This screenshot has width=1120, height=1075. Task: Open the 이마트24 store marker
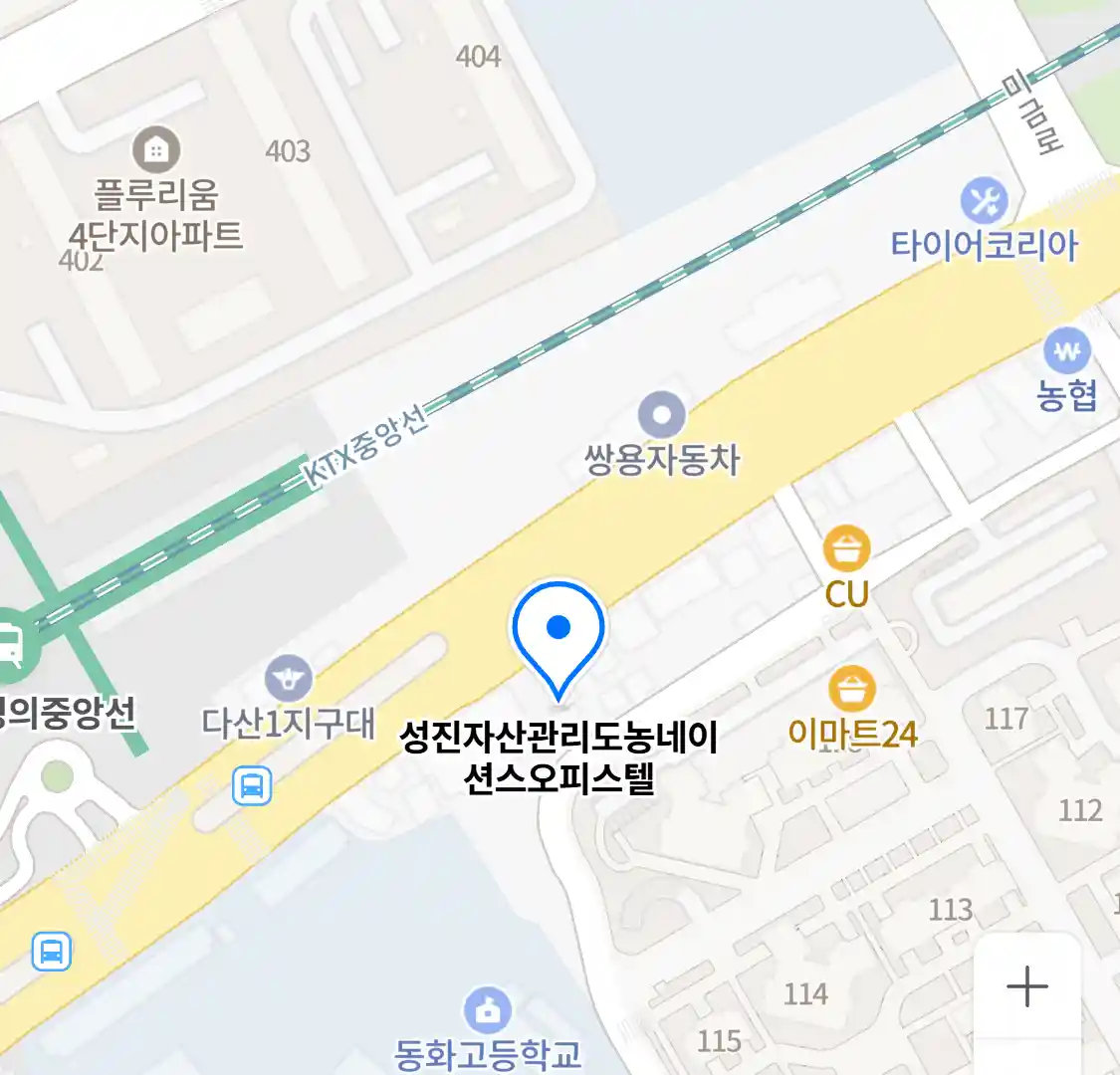point(851,690)
